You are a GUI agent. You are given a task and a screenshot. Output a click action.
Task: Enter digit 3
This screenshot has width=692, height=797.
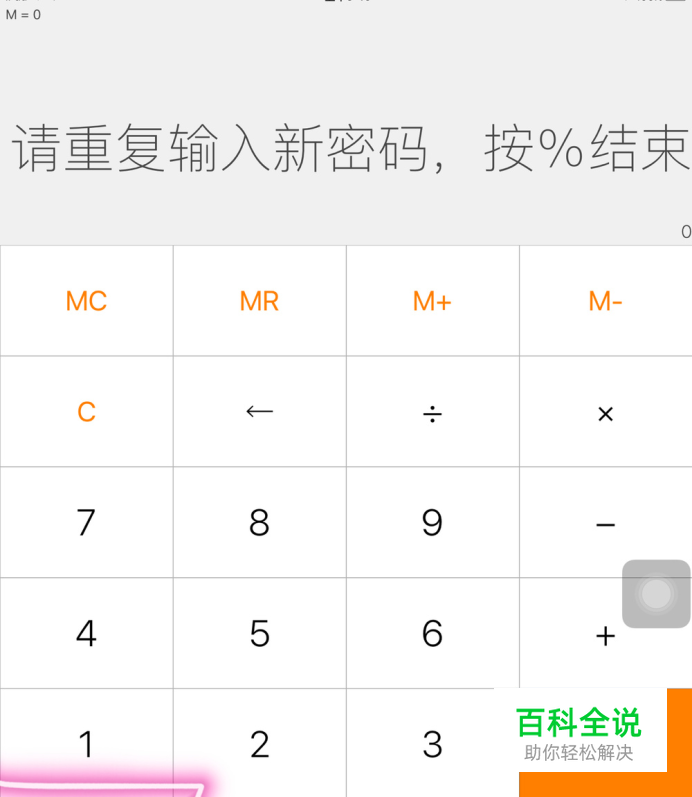[x=432, y=743]
